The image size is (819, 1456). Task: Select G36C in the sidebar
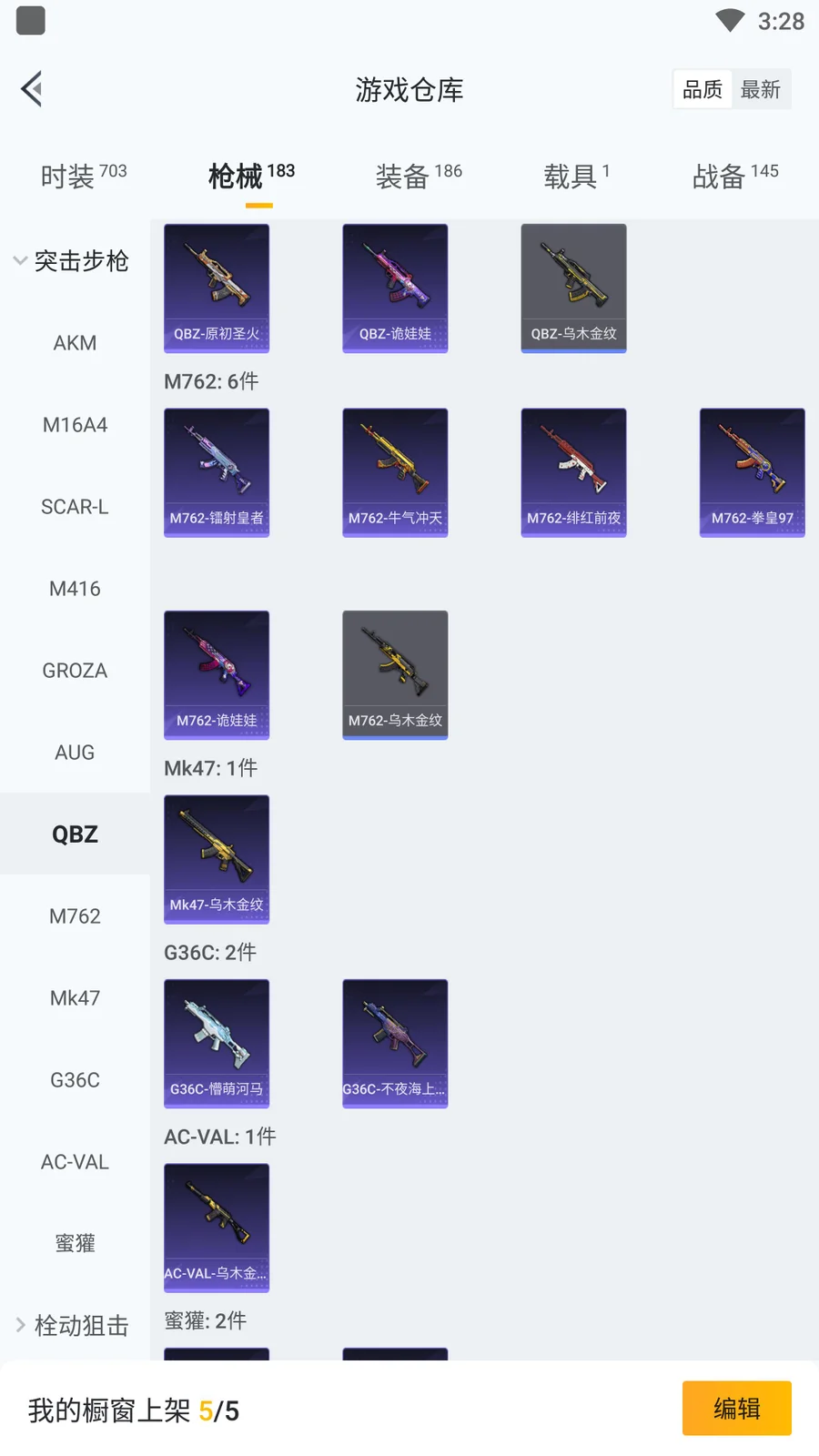pyautogui.click(x=75, y=1080)
